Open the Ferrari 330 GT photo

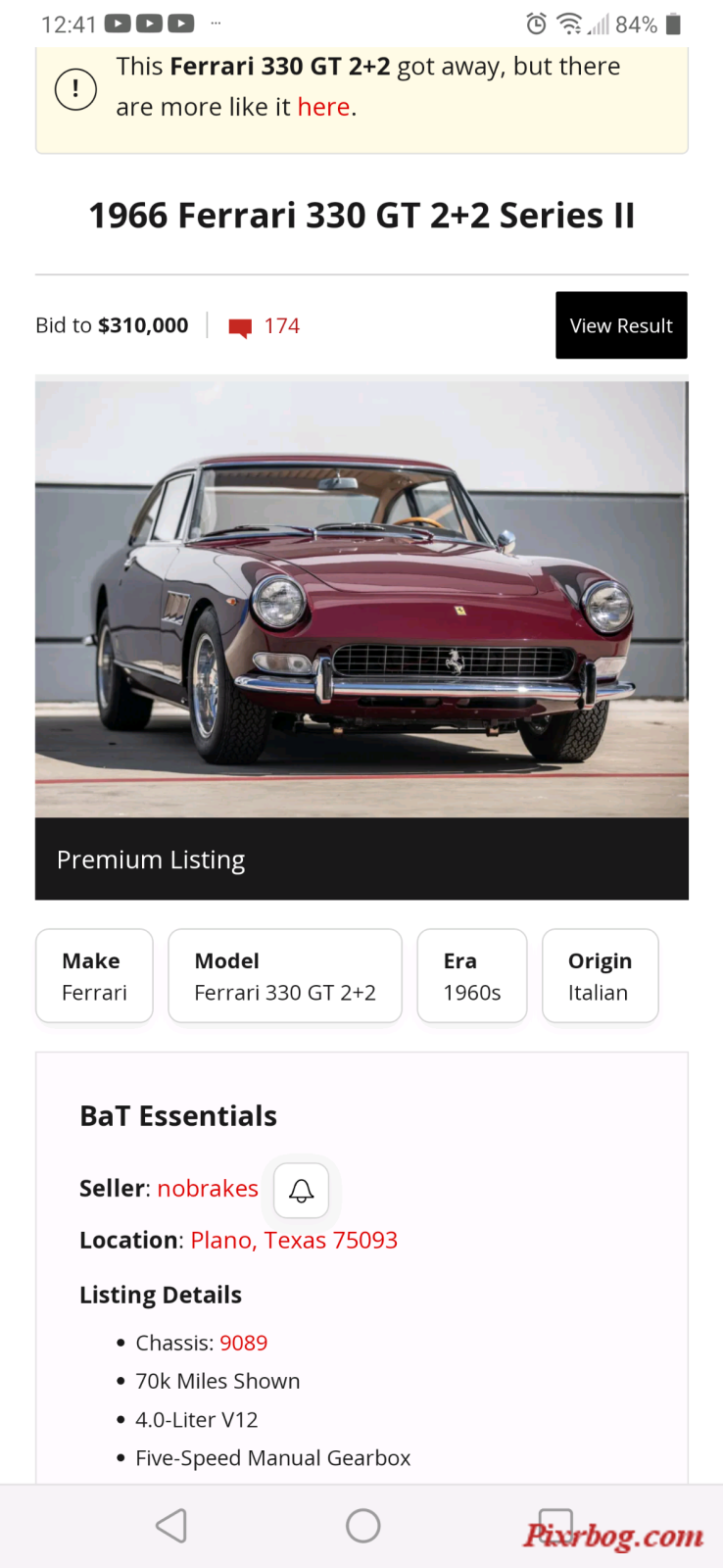361,599
